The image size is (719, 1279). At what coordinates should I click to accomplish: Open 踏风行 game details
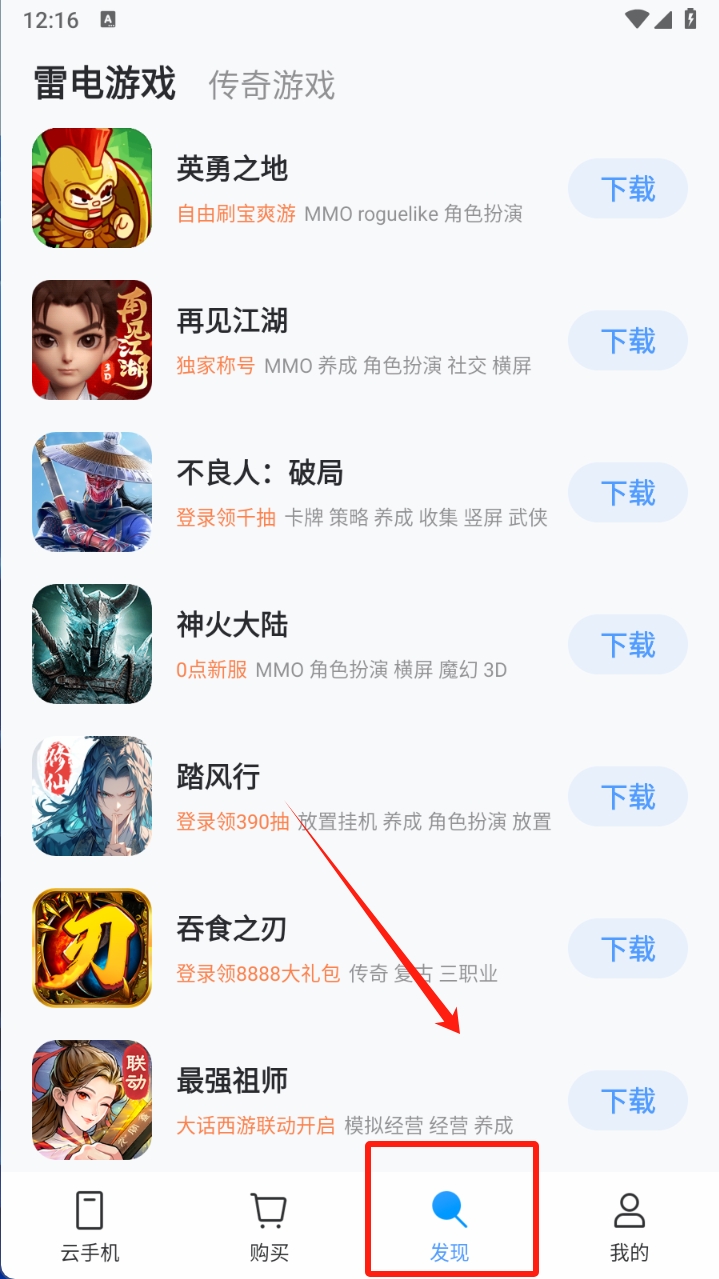pos(218,777)
